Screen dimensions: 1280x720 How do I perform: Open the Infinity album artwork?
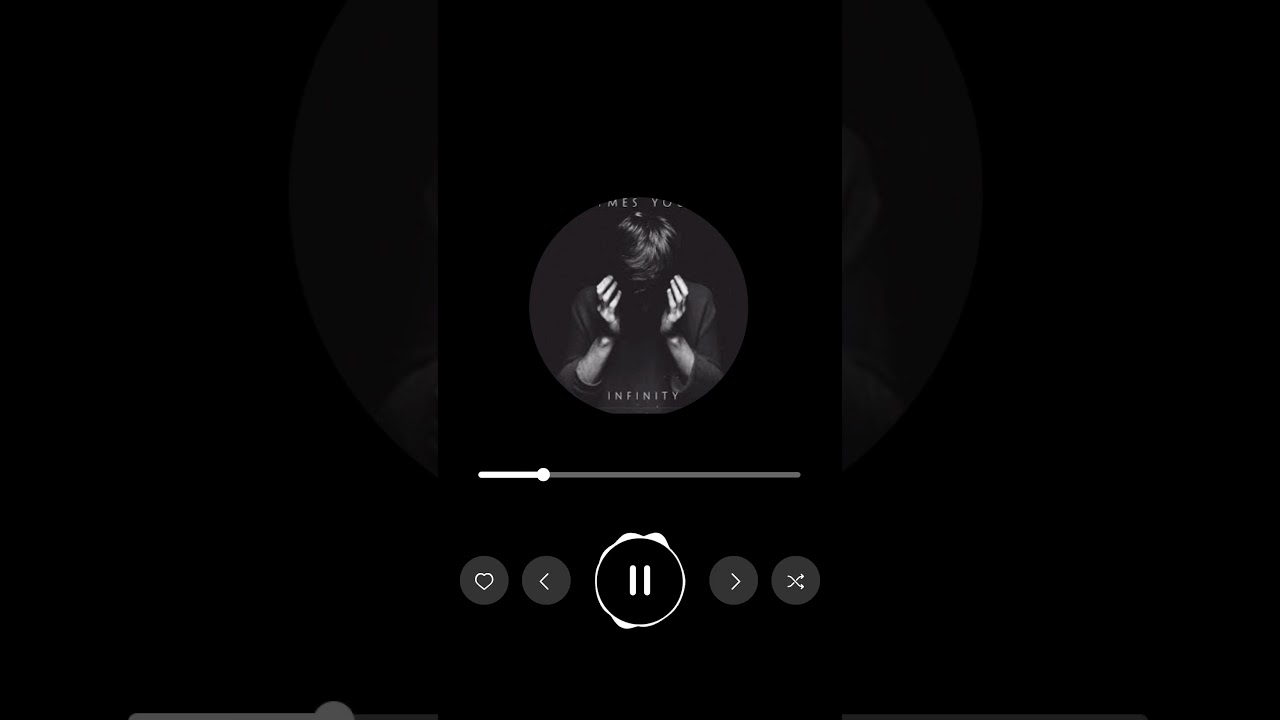[x=639, y=306]
